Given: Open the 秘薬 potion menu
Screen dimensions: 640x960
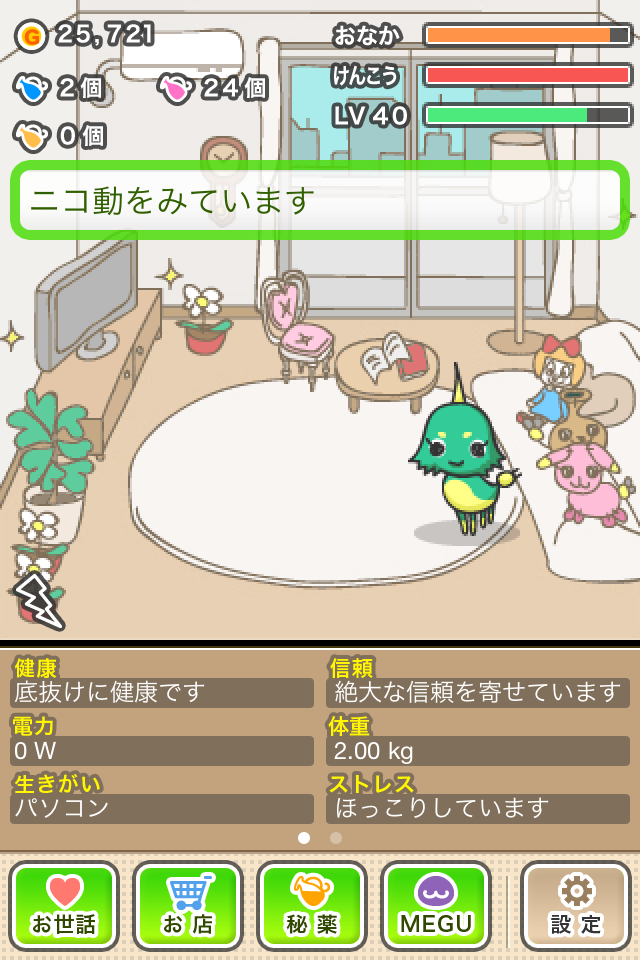Looking at the screenshot, I should pos(312,905).
